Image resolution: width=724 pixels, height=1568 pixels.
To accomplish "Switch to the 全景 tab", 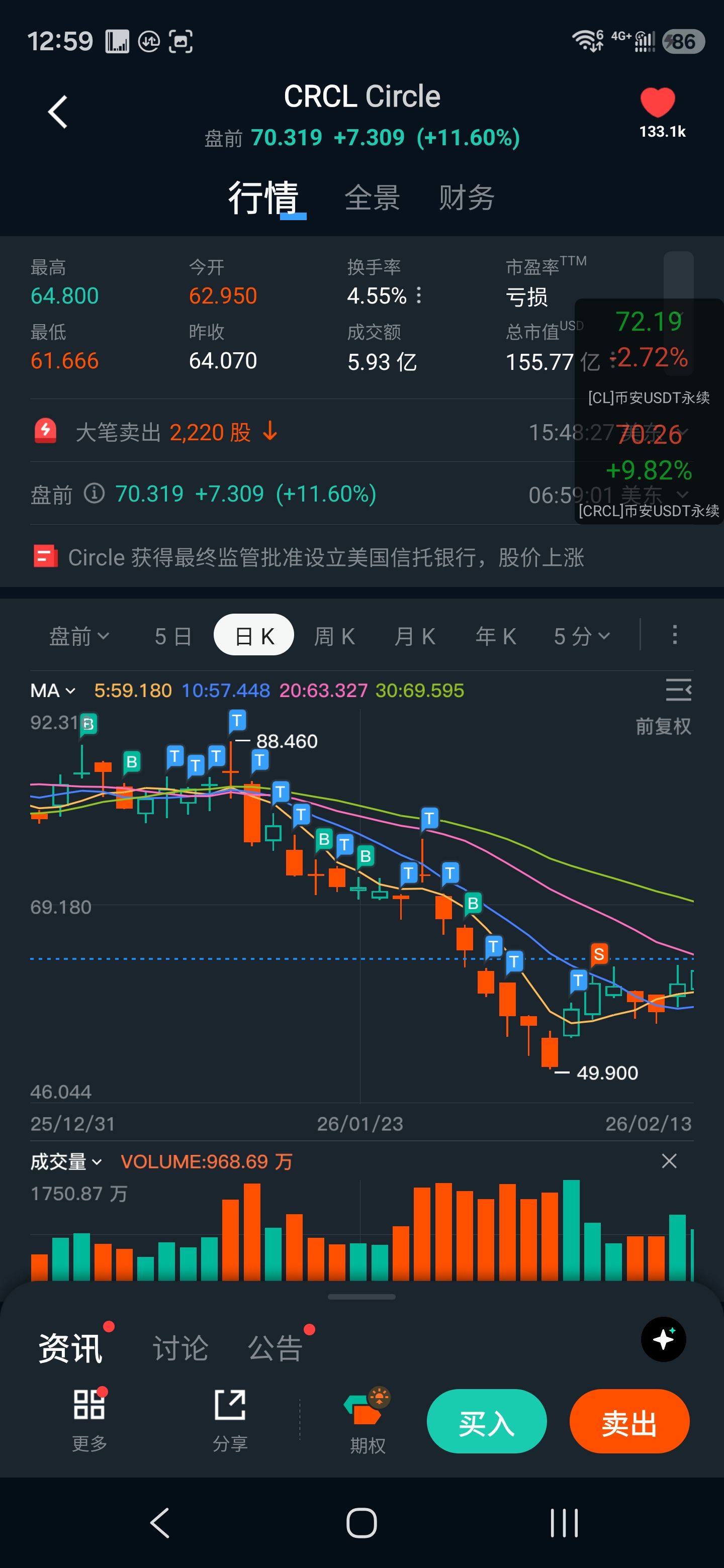I will click(x=372, y=198).
